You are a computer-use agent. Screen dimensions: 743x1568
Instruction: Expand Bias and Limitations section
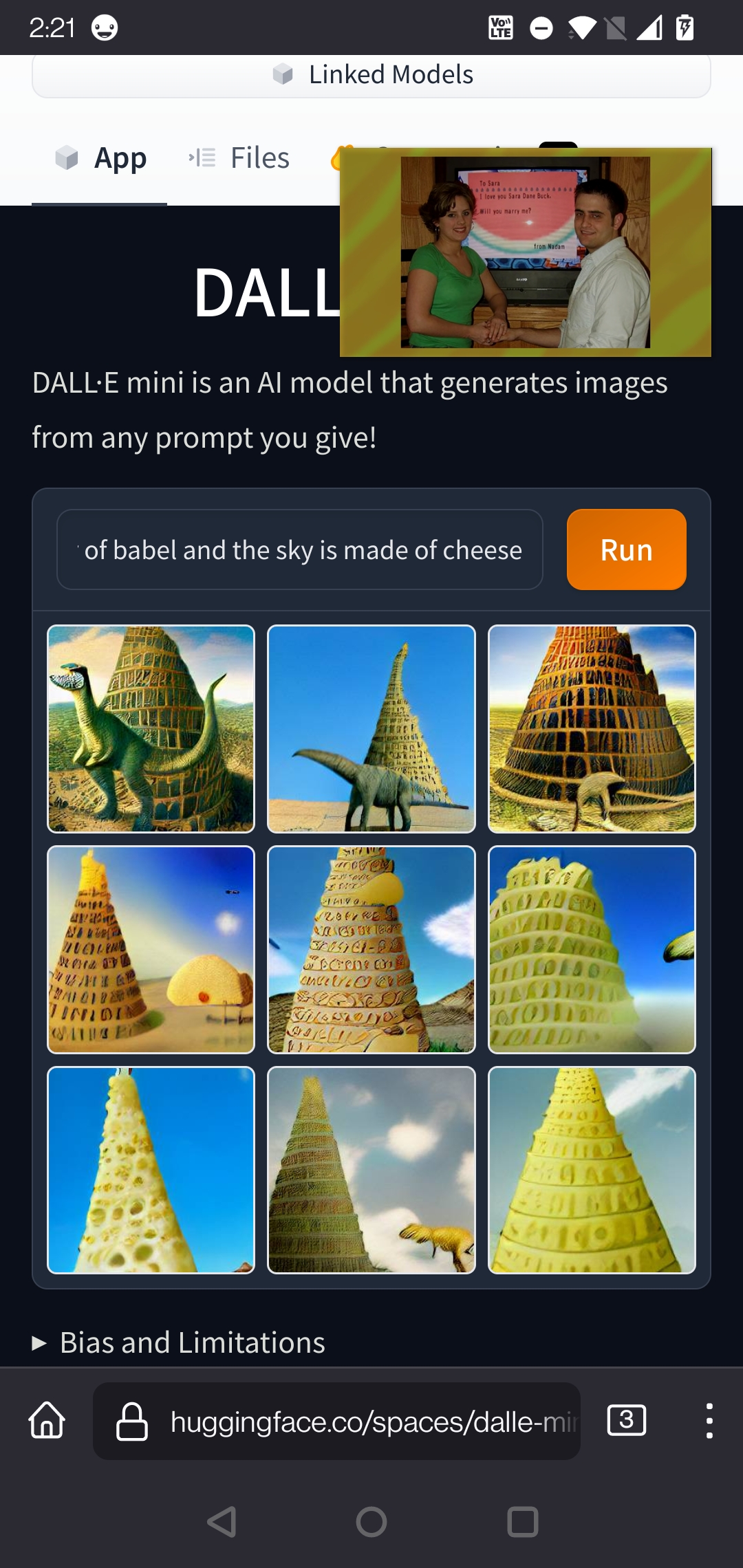(179, 1342)
